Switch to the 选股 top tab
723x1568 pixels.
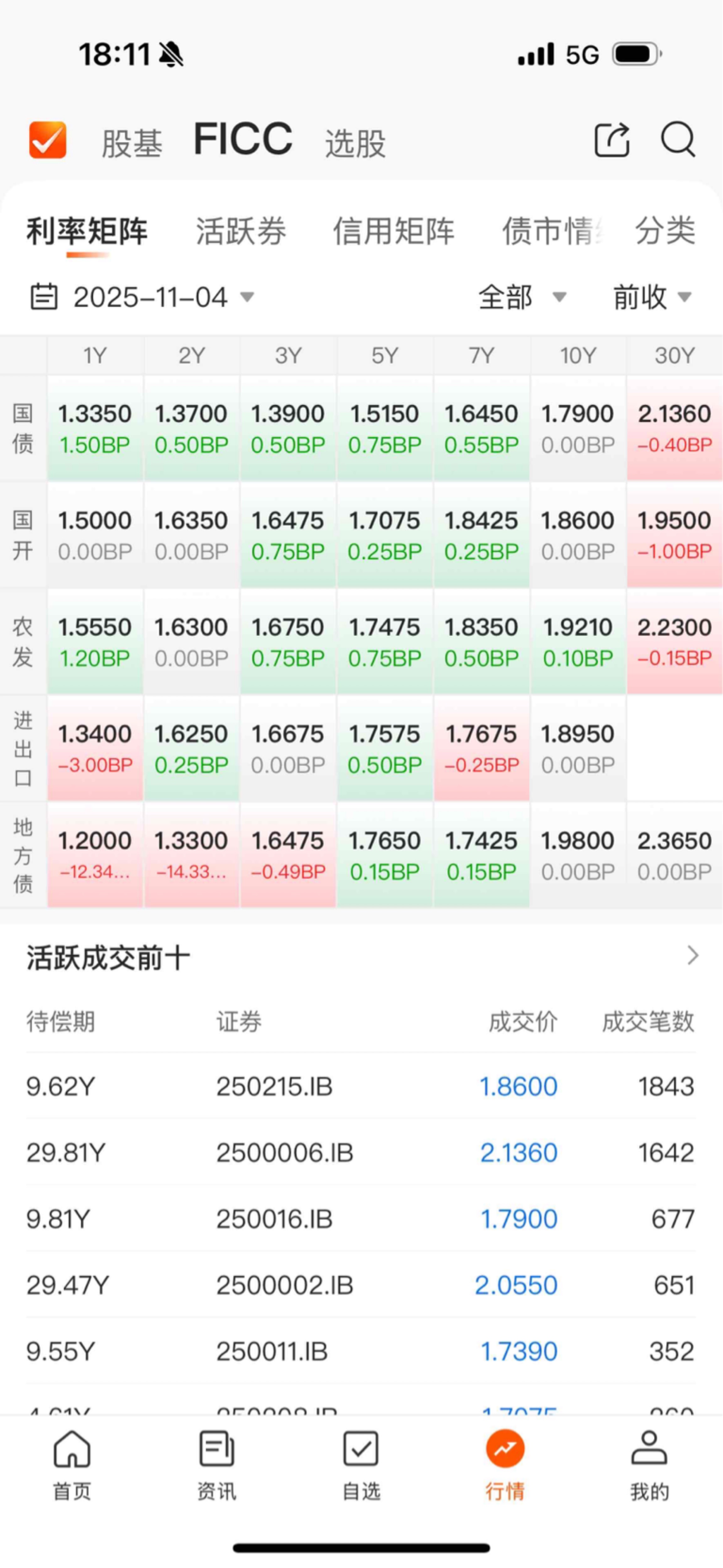356,143
